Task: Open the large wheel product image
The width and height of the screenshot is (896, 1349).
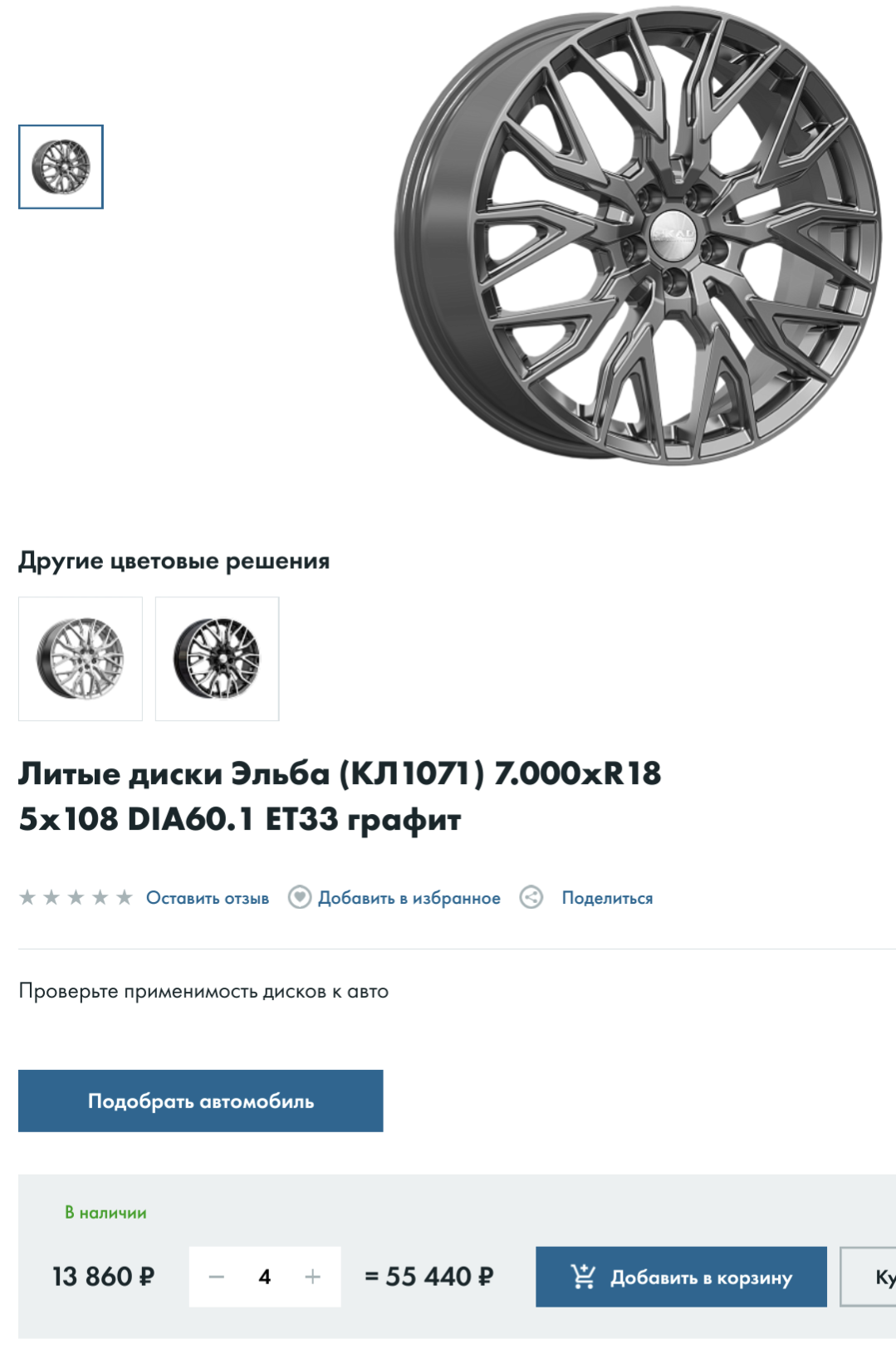Action: 637,237
